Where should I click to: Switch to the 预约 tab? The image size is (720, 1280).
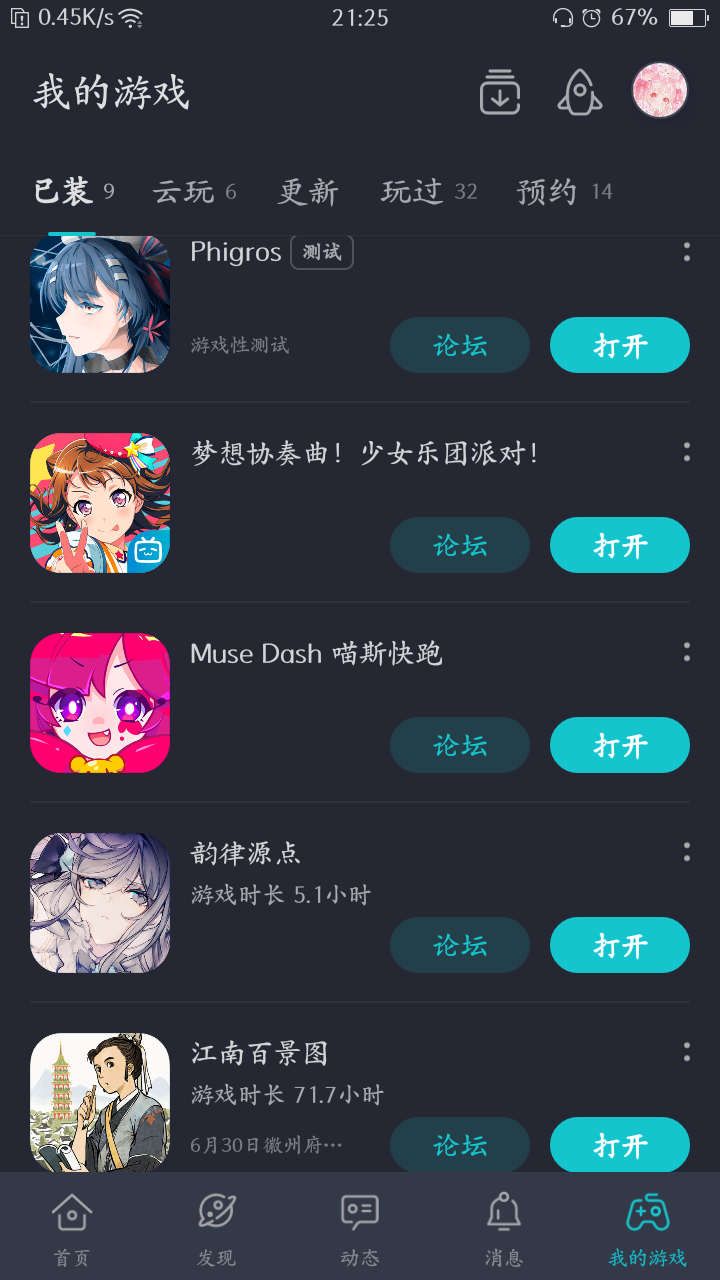[563, 191]
